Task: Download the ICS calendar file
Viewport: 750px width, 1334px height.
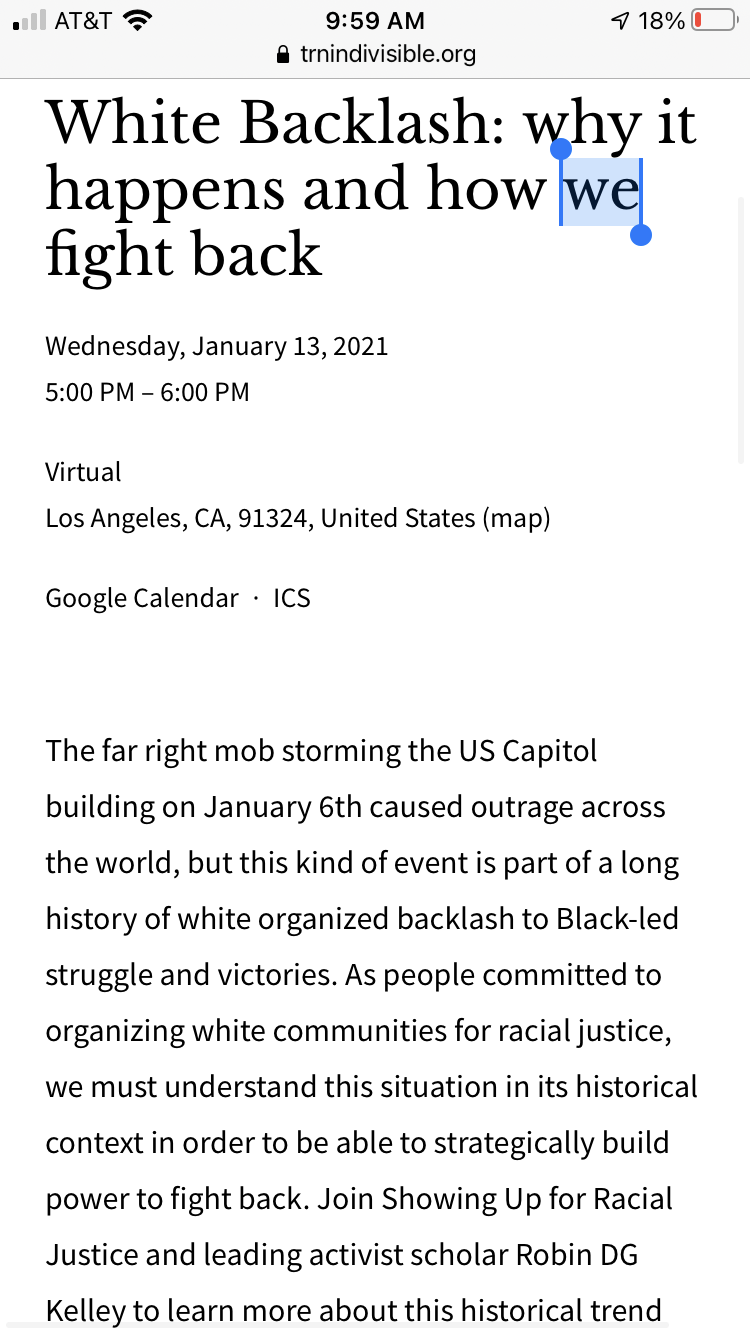Action: (292, 598)
